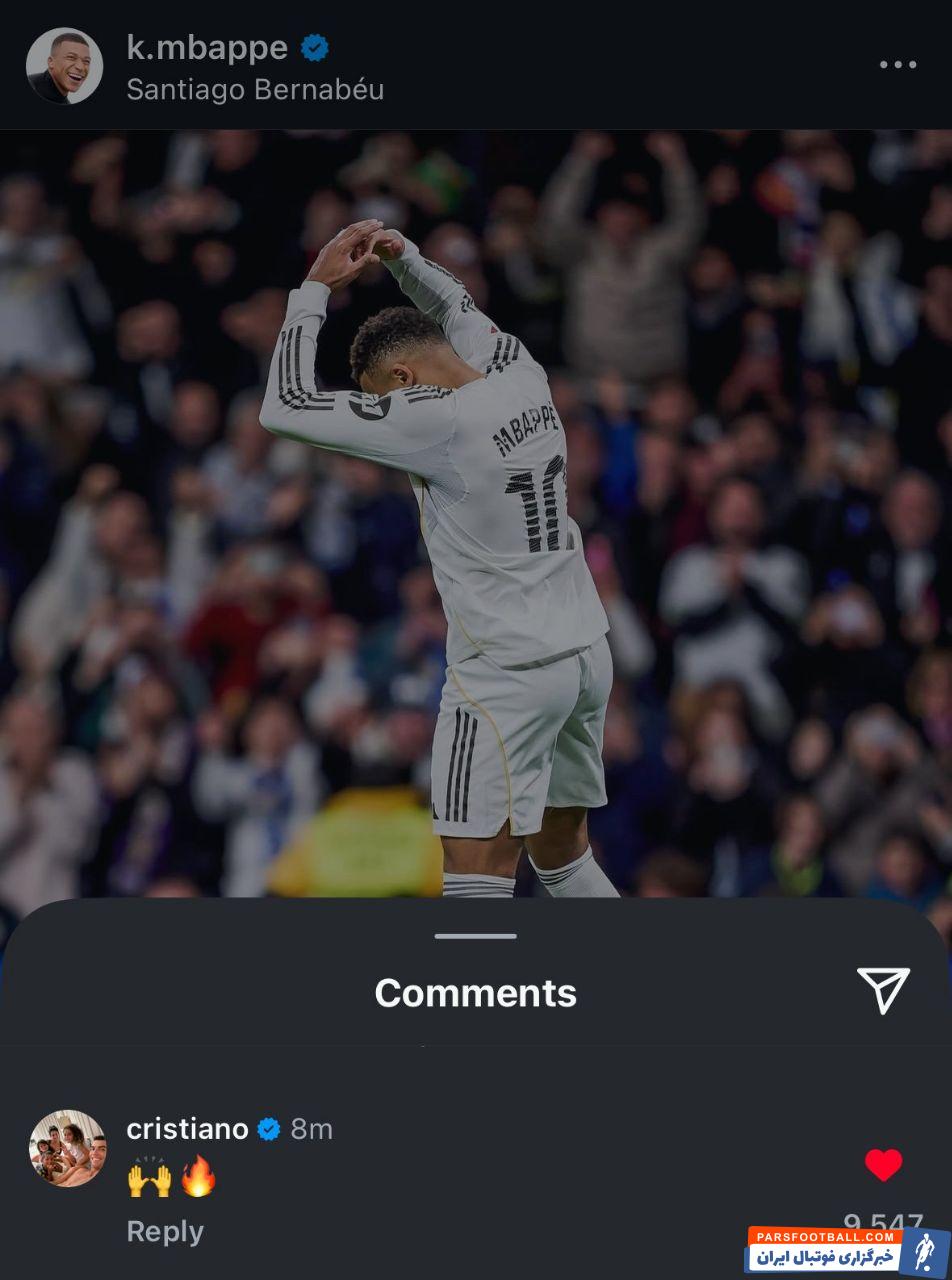Open the k.mbappe profile from its username
The height and width of the screenshot is (1280, 952).
207,48
